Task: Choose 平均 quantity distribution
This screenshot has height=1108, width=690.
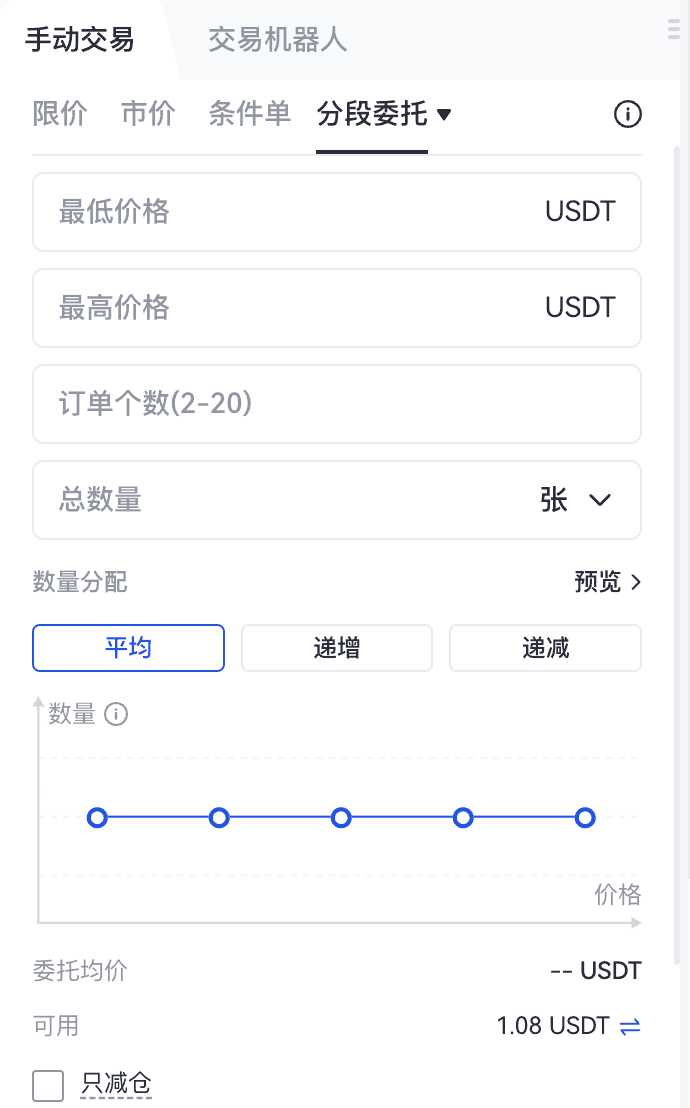Action: click(128, 648)
